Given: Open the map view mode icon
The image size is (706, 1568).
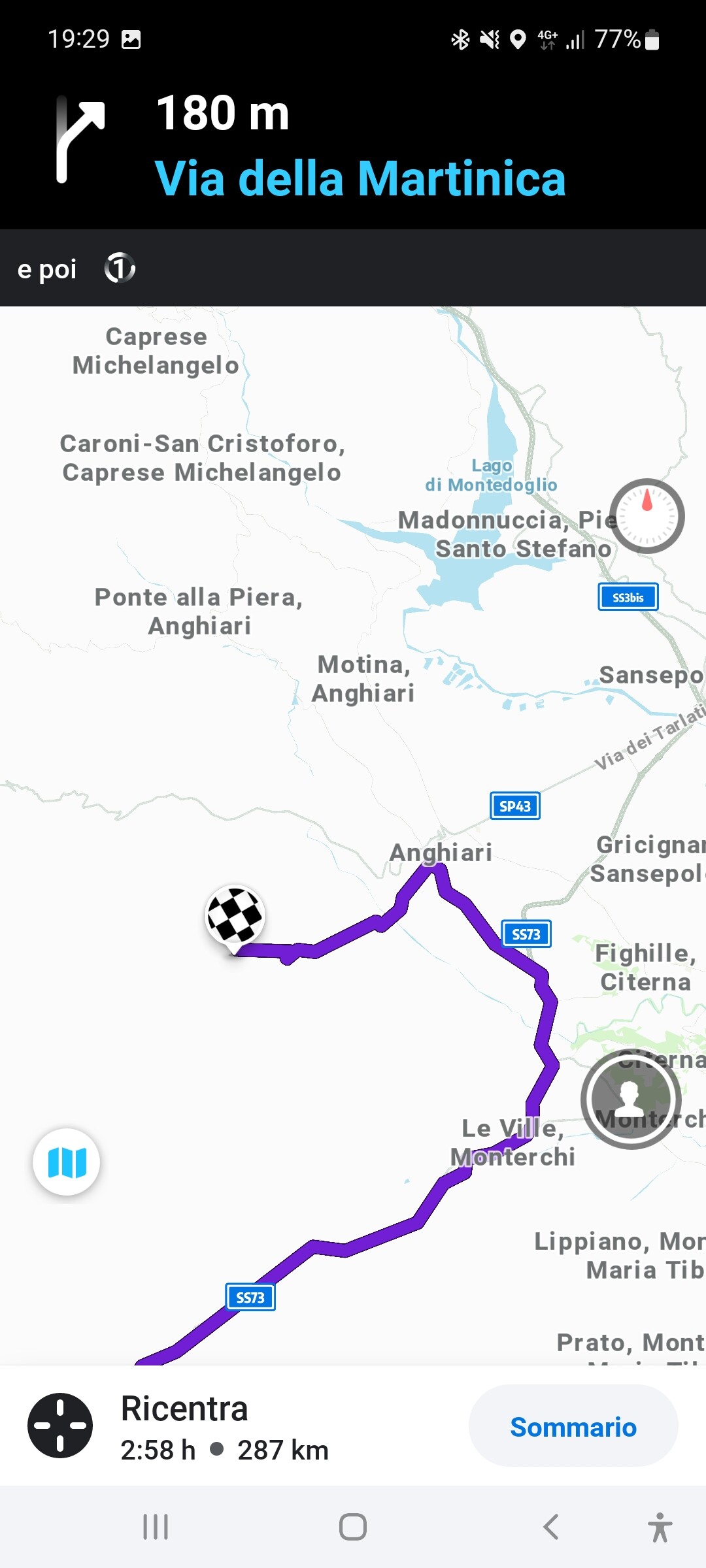Looking at the screenshot, I should pyautogui.click(x=66, y=1162).
